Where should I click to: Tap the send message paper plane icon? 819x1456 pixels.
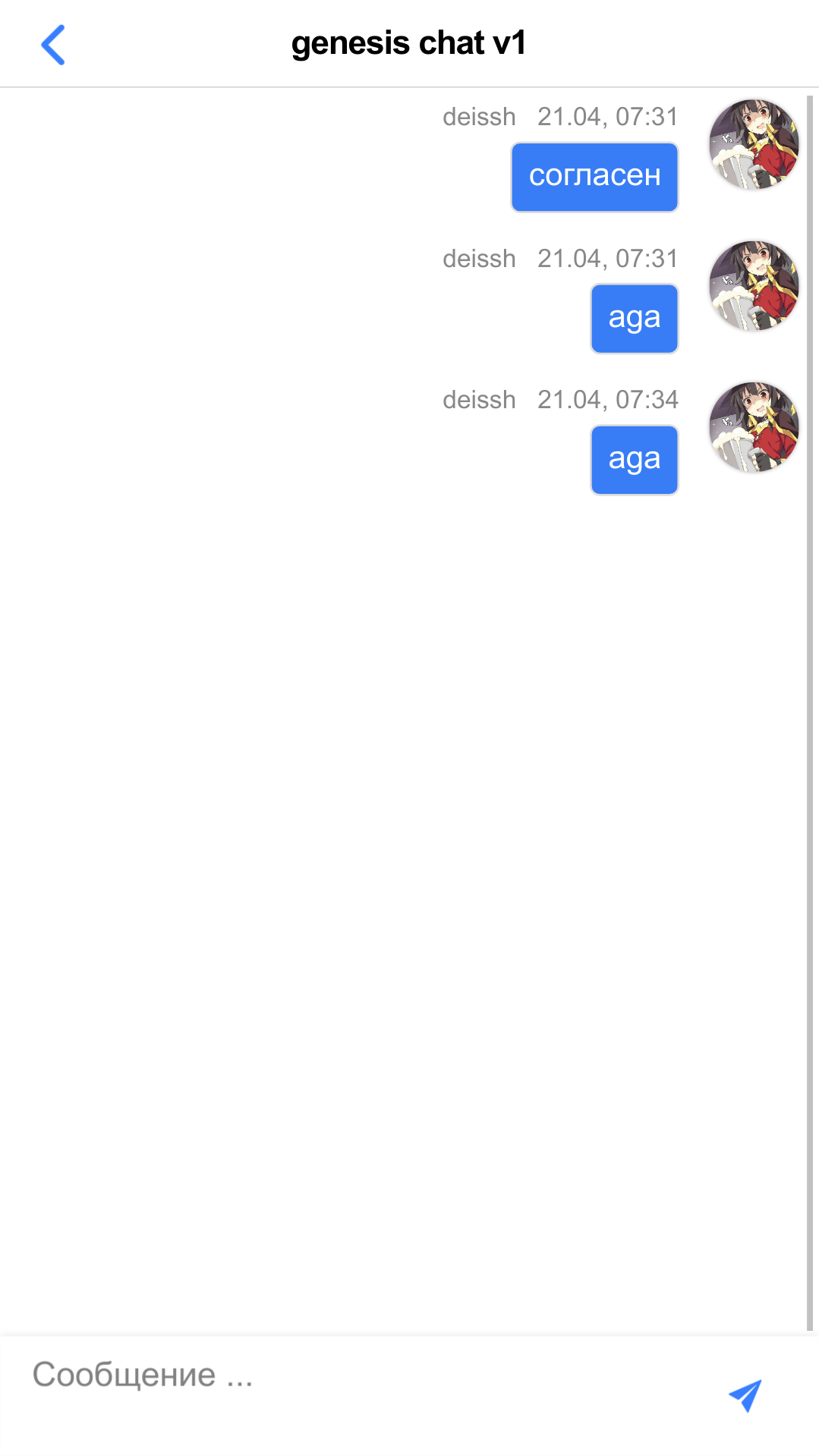(x=745, y=1395)
